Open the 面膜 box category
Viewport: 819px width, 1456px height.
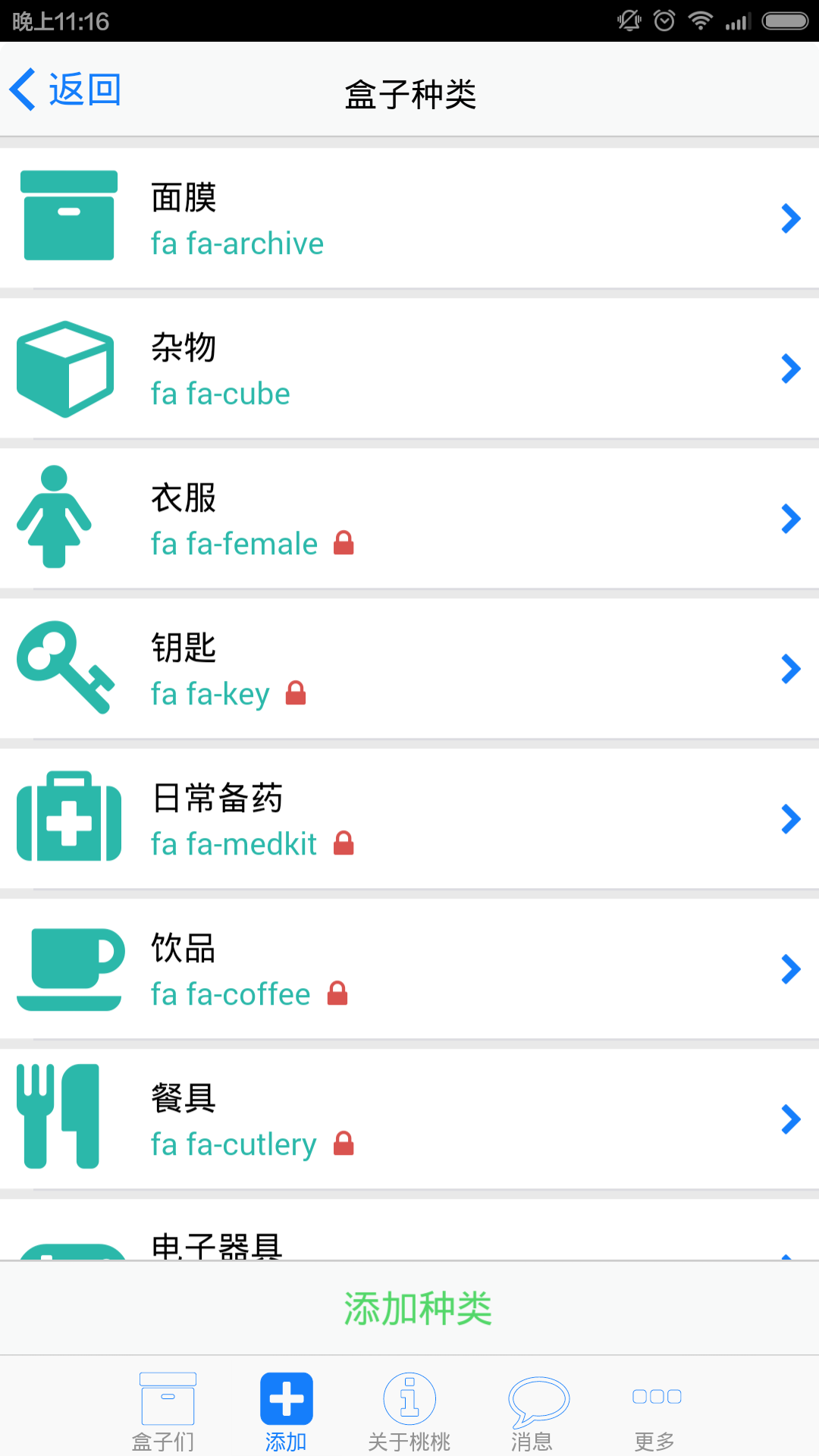(x=409, y=218)
